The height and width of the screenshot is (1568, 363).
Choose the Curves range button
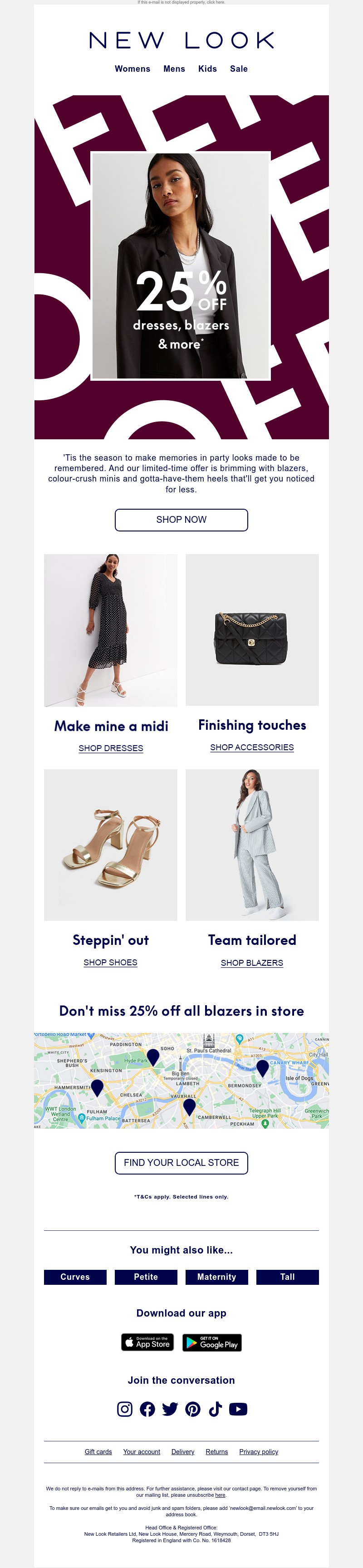tap(75, 1277)
